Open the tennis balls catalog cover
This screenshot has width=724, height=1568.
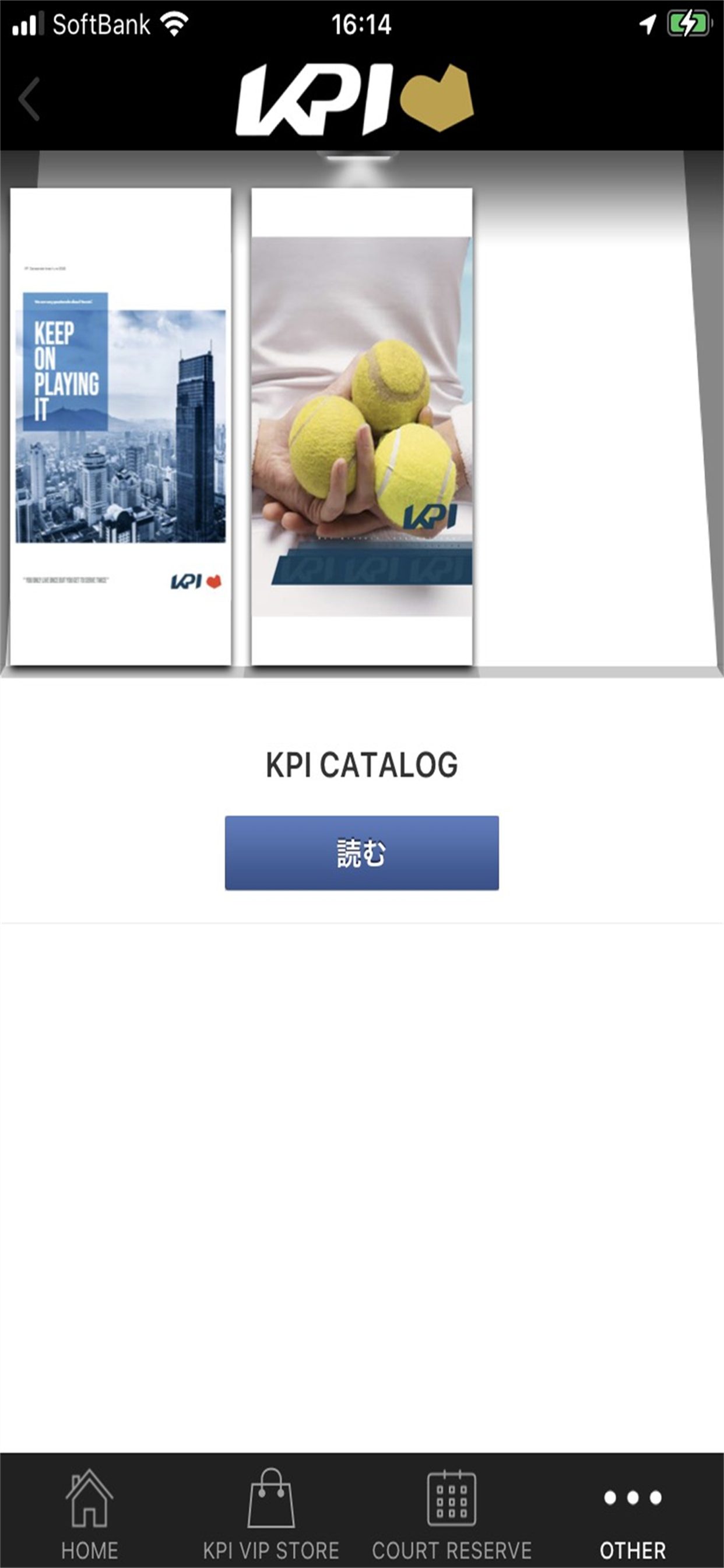coord(361,426)
